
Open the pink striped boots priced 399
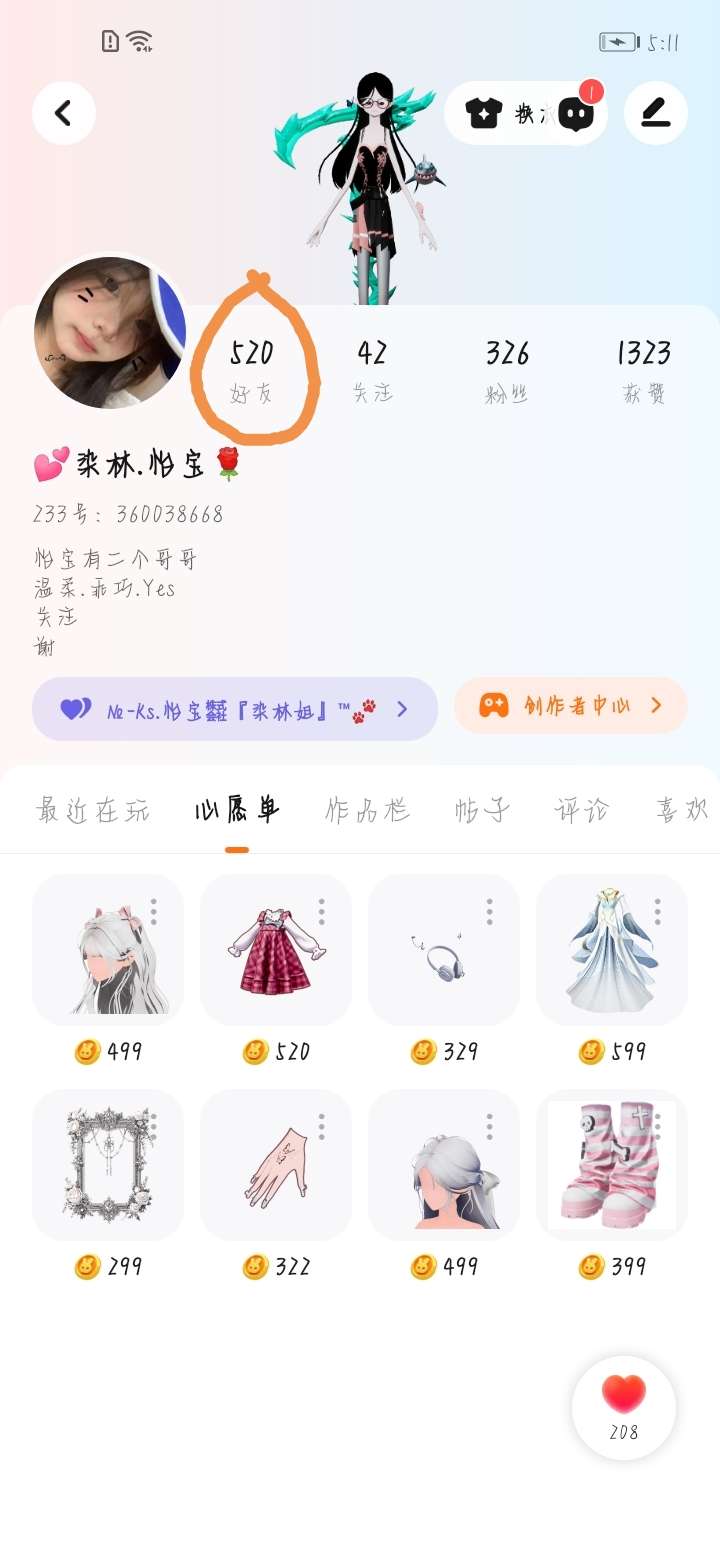click(x=611, y=1165)
